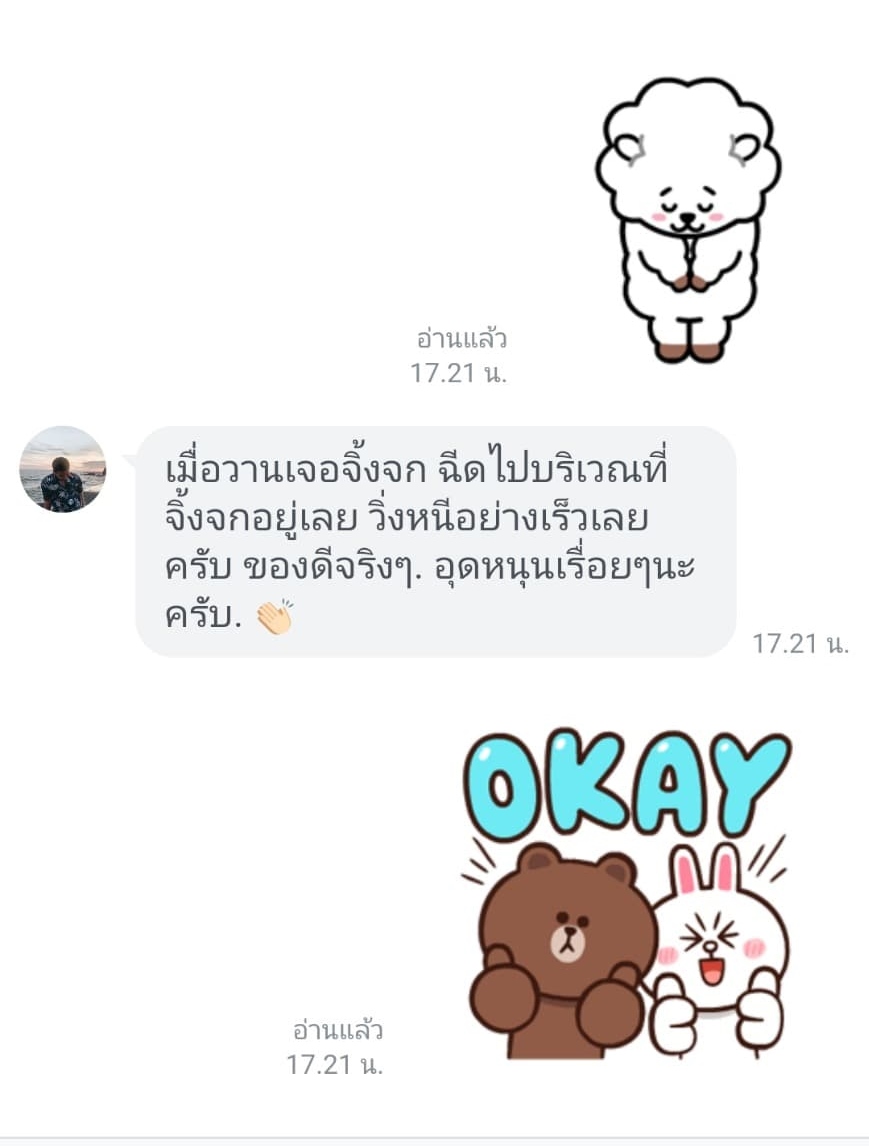Open the sender's profile picture
The height and width of the screenshot is (1146, 869).
[62, 469]
